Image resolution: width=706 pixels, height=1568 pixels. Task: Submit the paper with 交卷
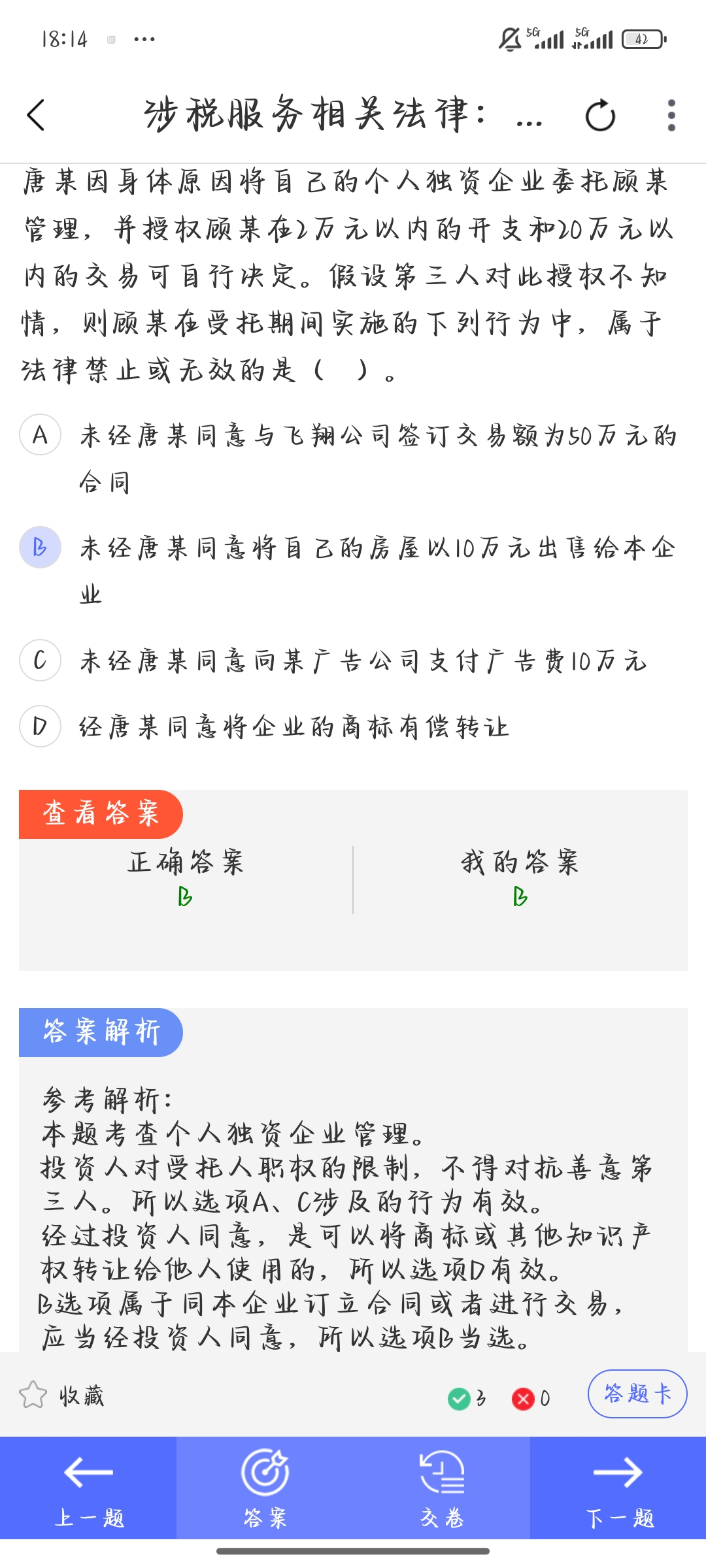pyautogui.click(x=442, y=1488)
